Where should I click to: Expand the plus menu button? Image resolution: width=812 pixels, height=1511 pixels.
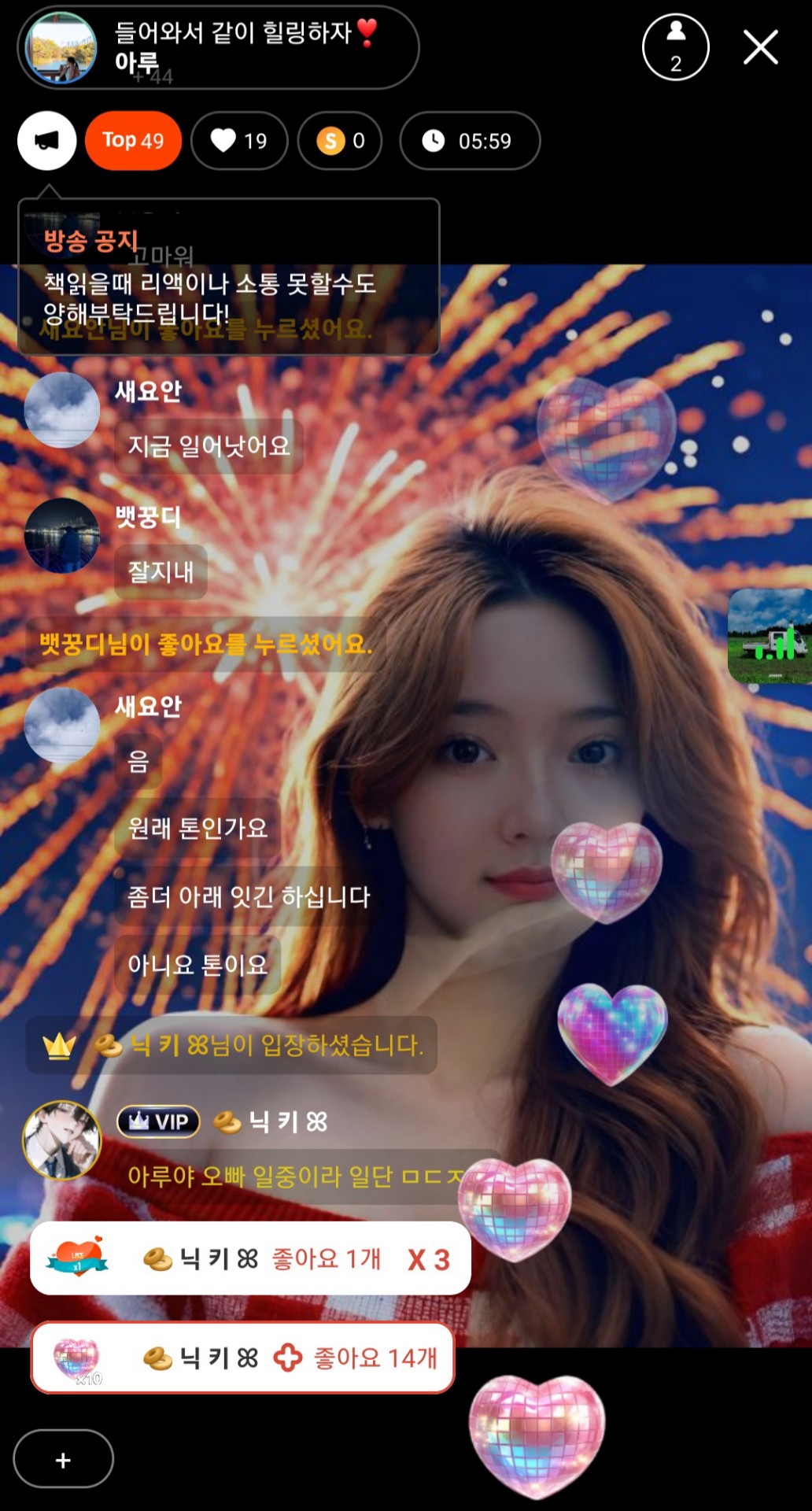(63, 1459)
